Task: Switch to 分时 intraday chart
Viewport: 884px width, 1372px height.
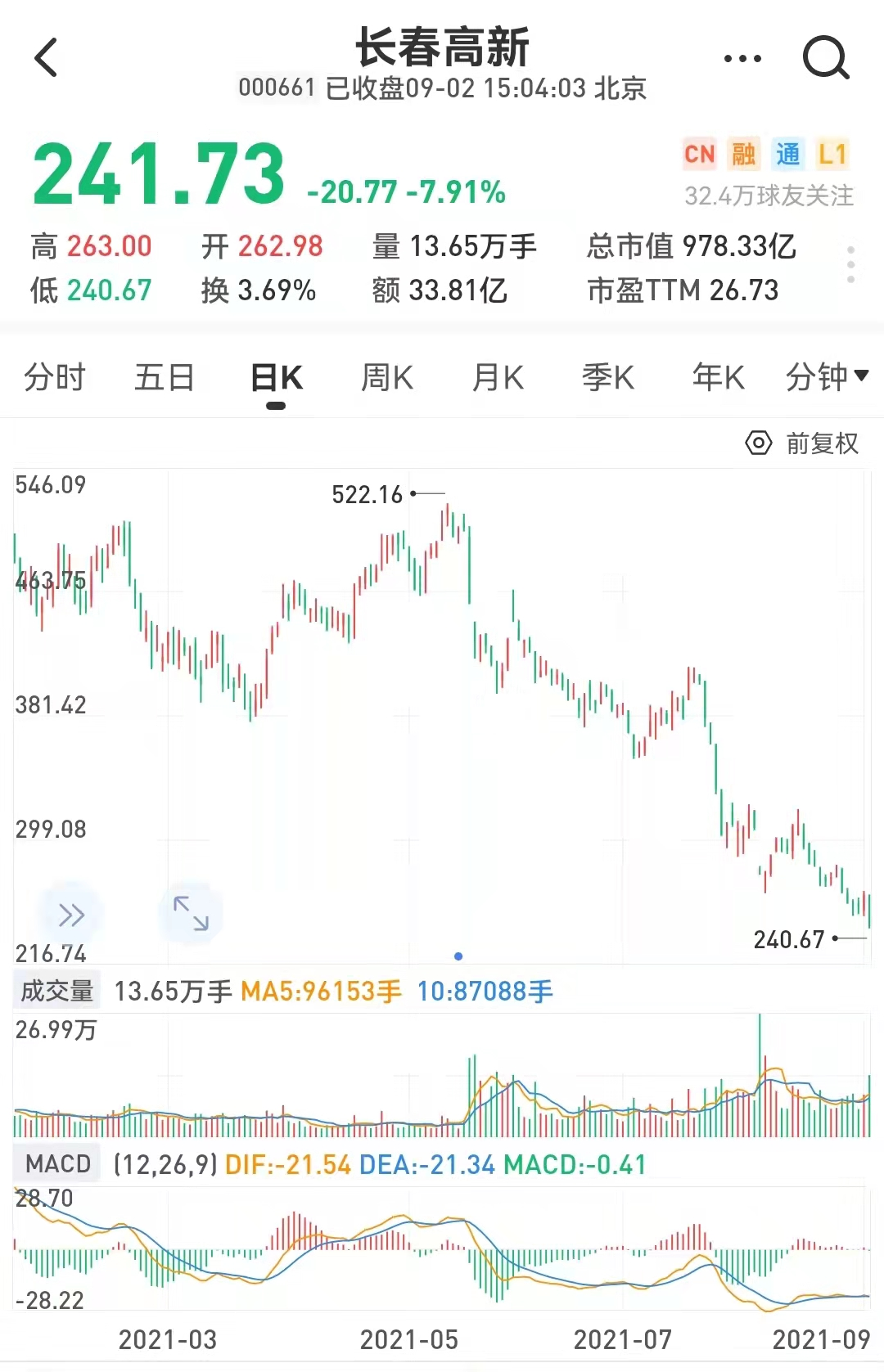Action: 55,378
